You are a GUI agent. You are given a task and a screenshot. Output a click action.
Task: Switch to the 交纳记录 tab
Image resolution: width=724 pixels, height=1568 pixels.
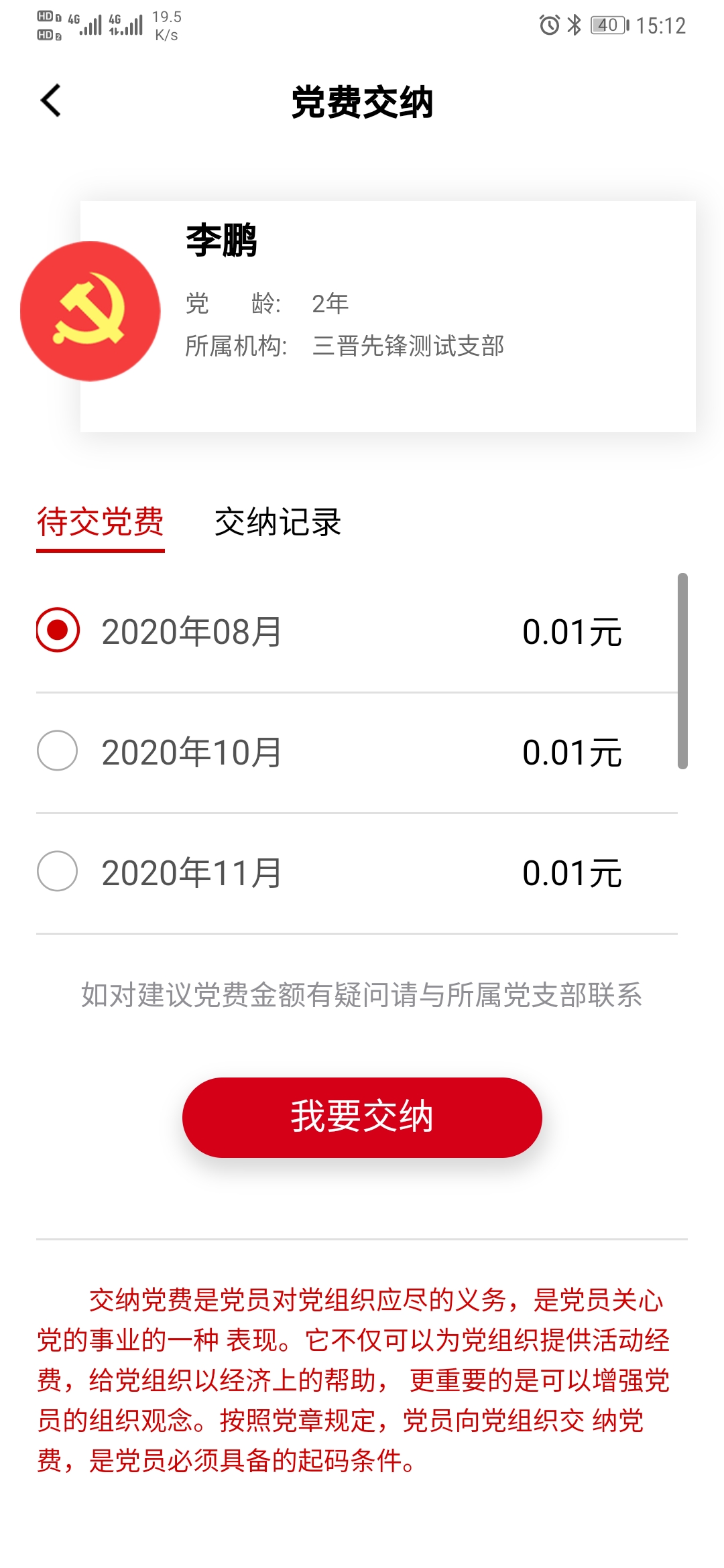click(x=278, y=523)
